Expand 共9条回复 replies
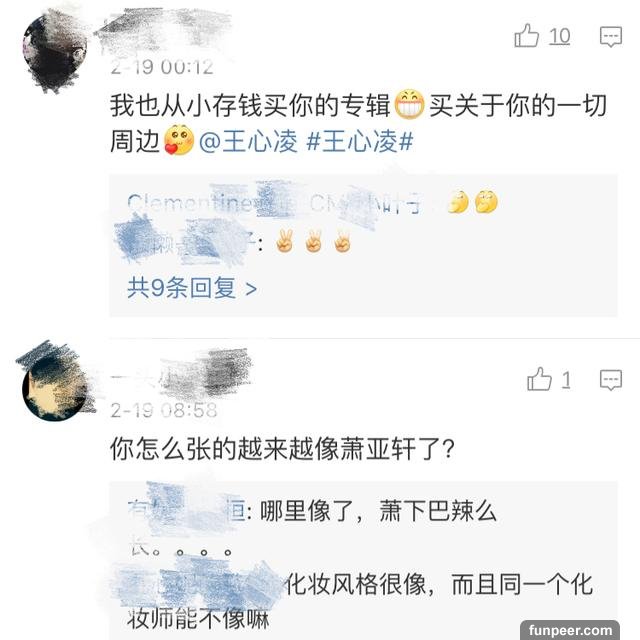This screenshot has height=640, width=640. point(191,288)
